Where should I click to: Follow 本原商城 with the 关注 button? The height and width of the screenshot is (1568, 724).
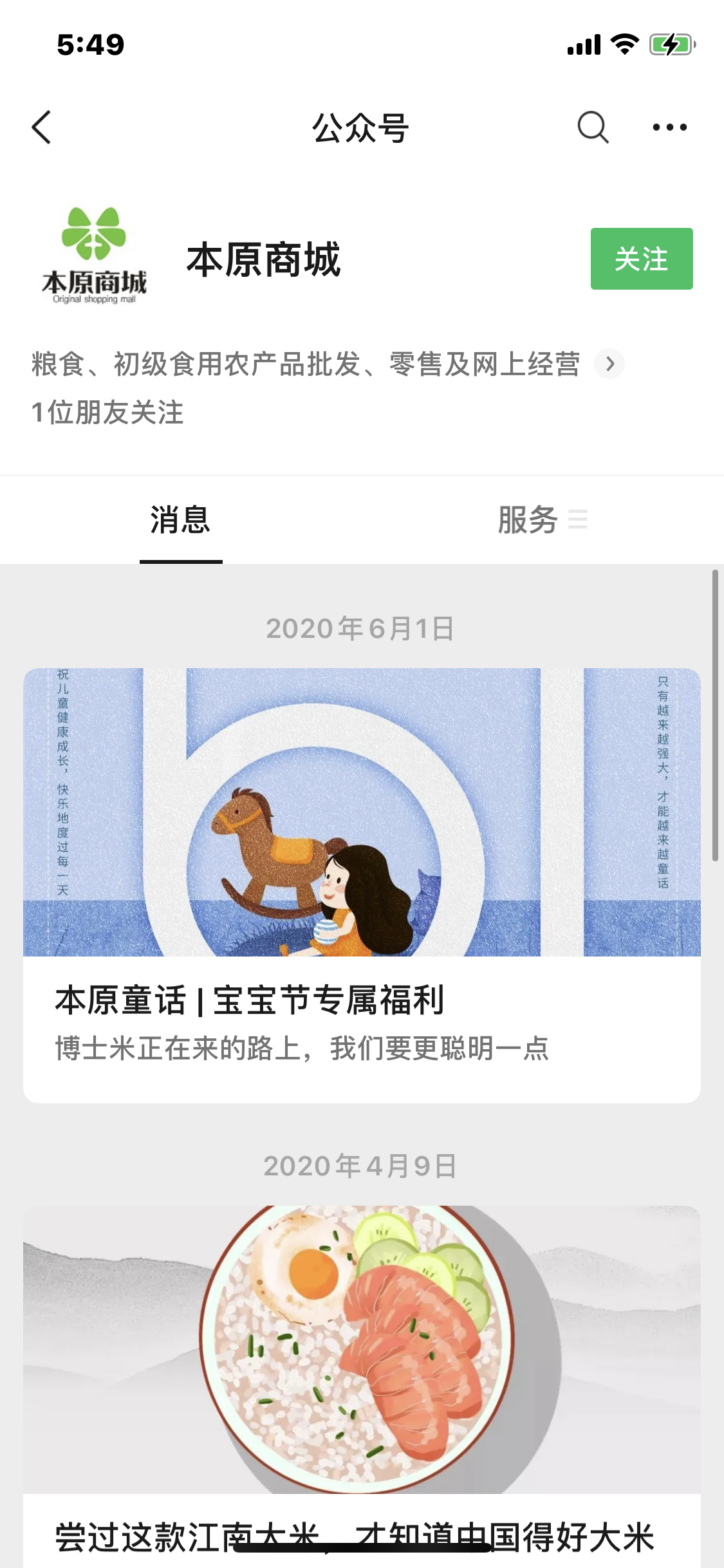(641, 259)
